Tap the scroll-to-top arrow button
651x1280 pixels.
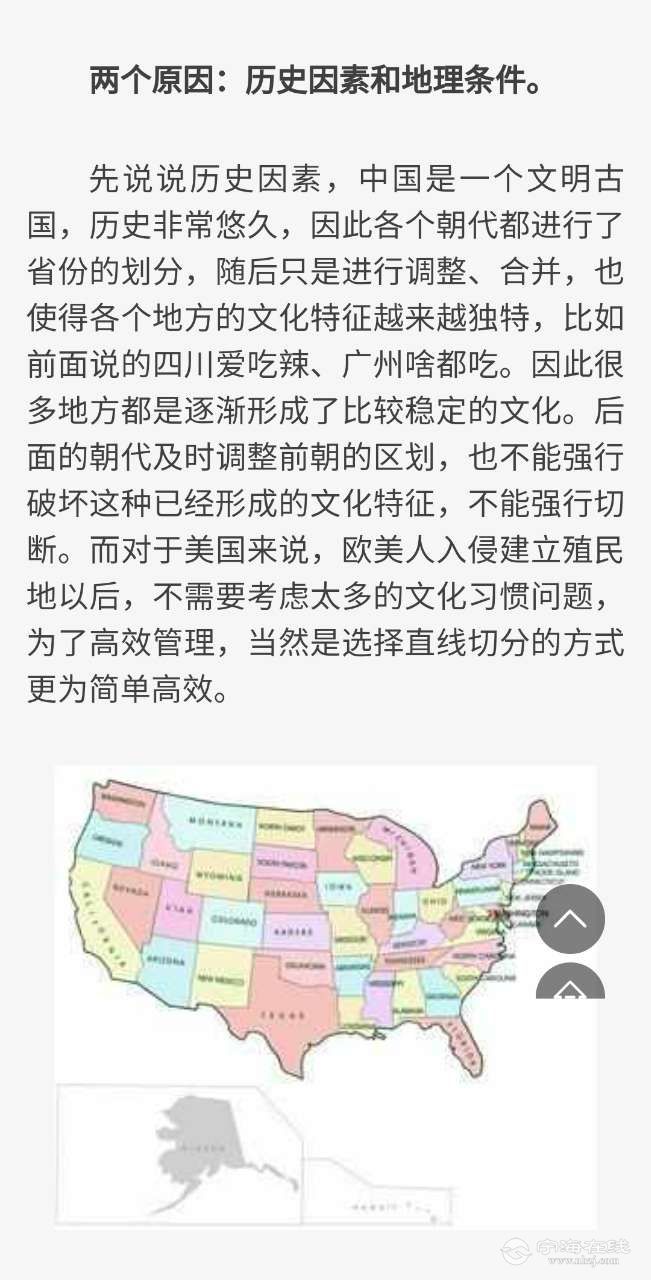click(x=570, y=919)
